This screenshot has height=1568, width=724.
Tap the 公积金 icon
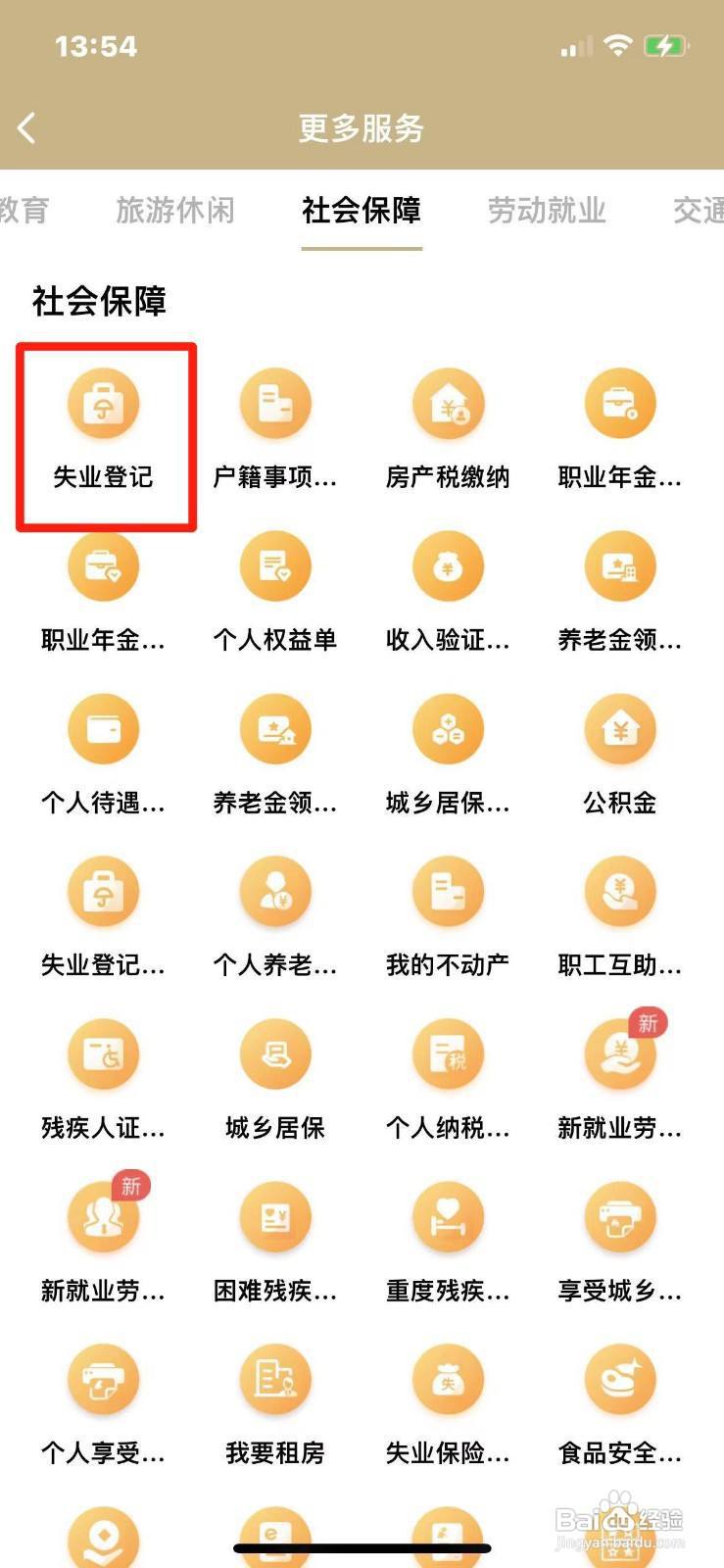[620, 728]
